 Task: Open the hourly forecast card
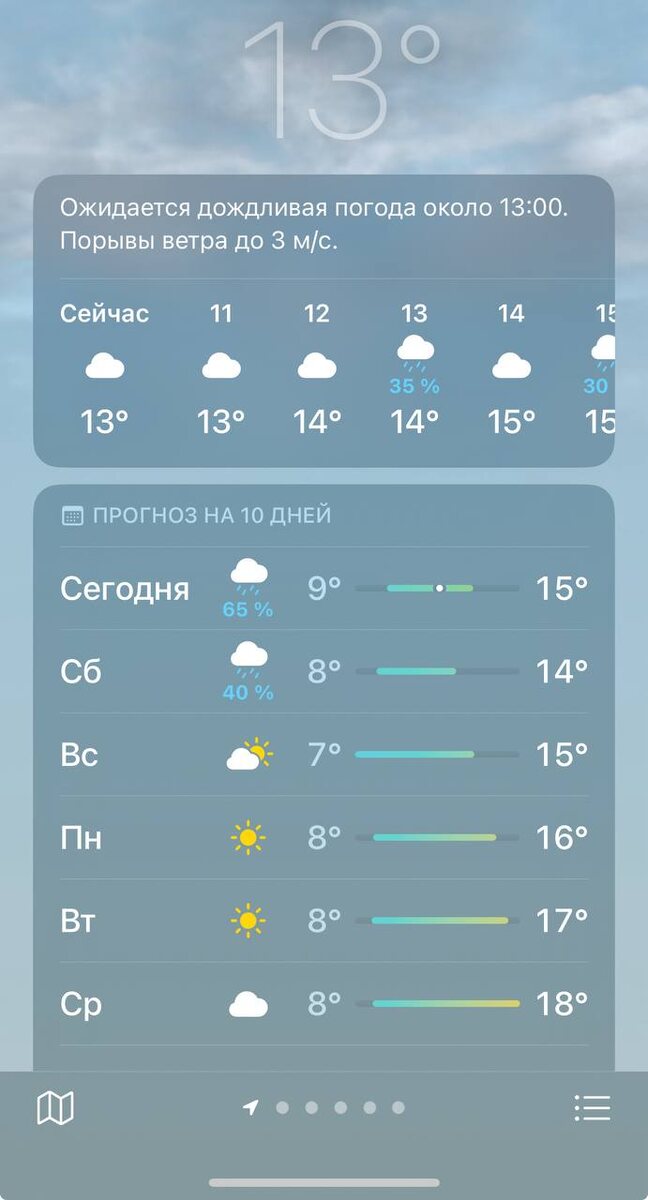[324, 372]
